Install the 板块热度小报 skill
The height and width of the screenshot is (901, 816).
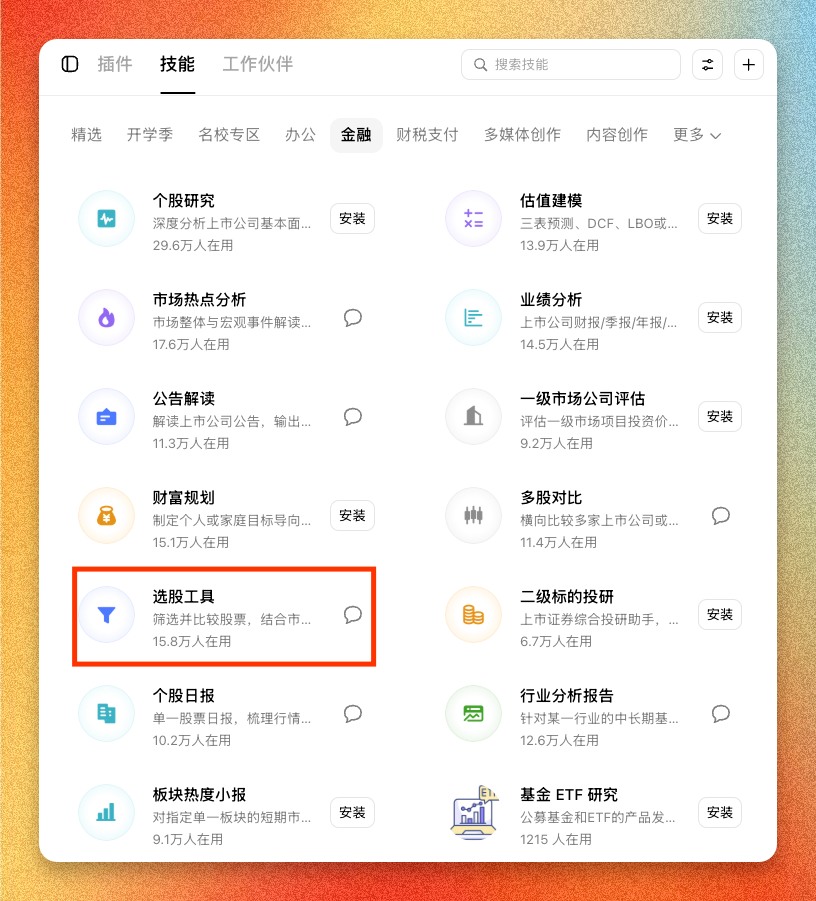tap(352, 813)
